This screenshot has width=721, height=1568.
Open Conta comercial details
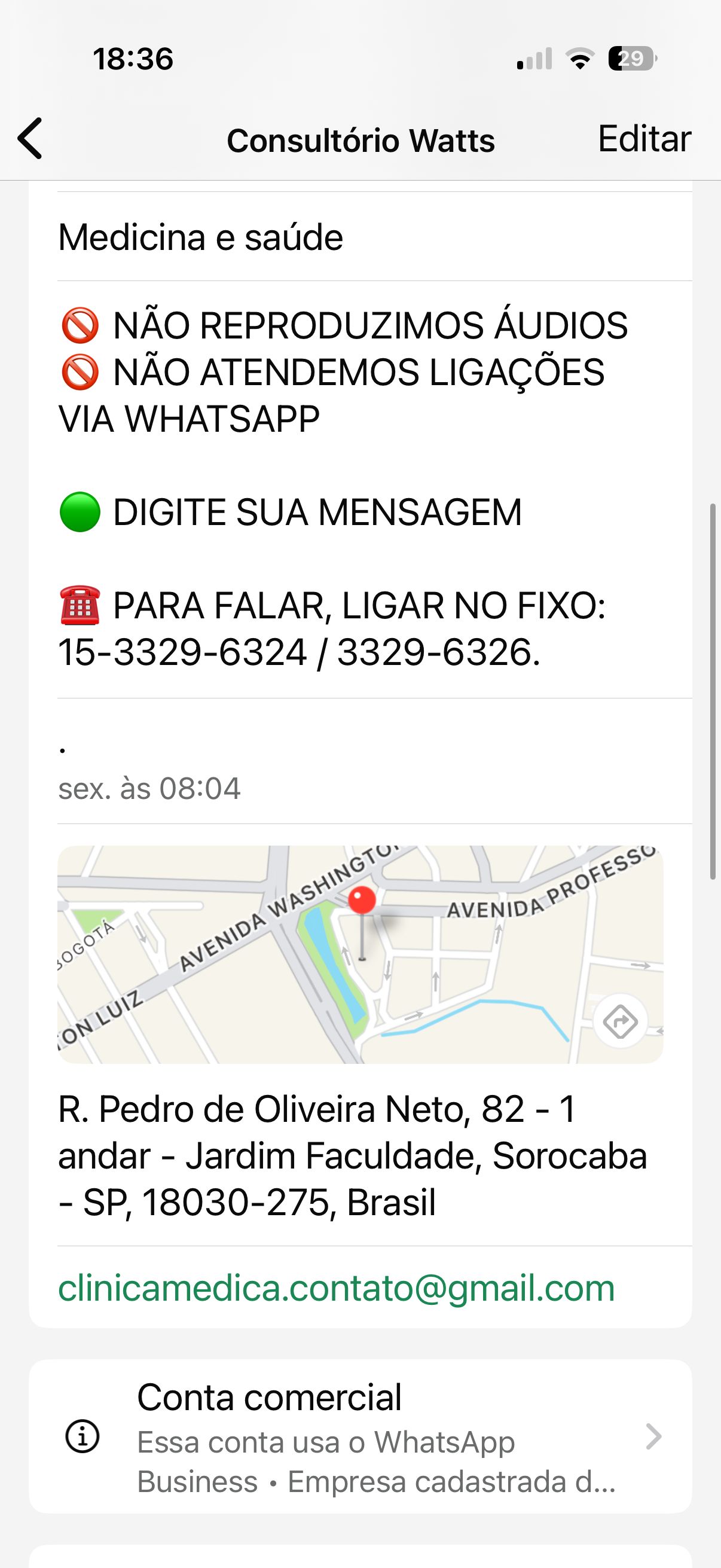tap(360, 1437)
